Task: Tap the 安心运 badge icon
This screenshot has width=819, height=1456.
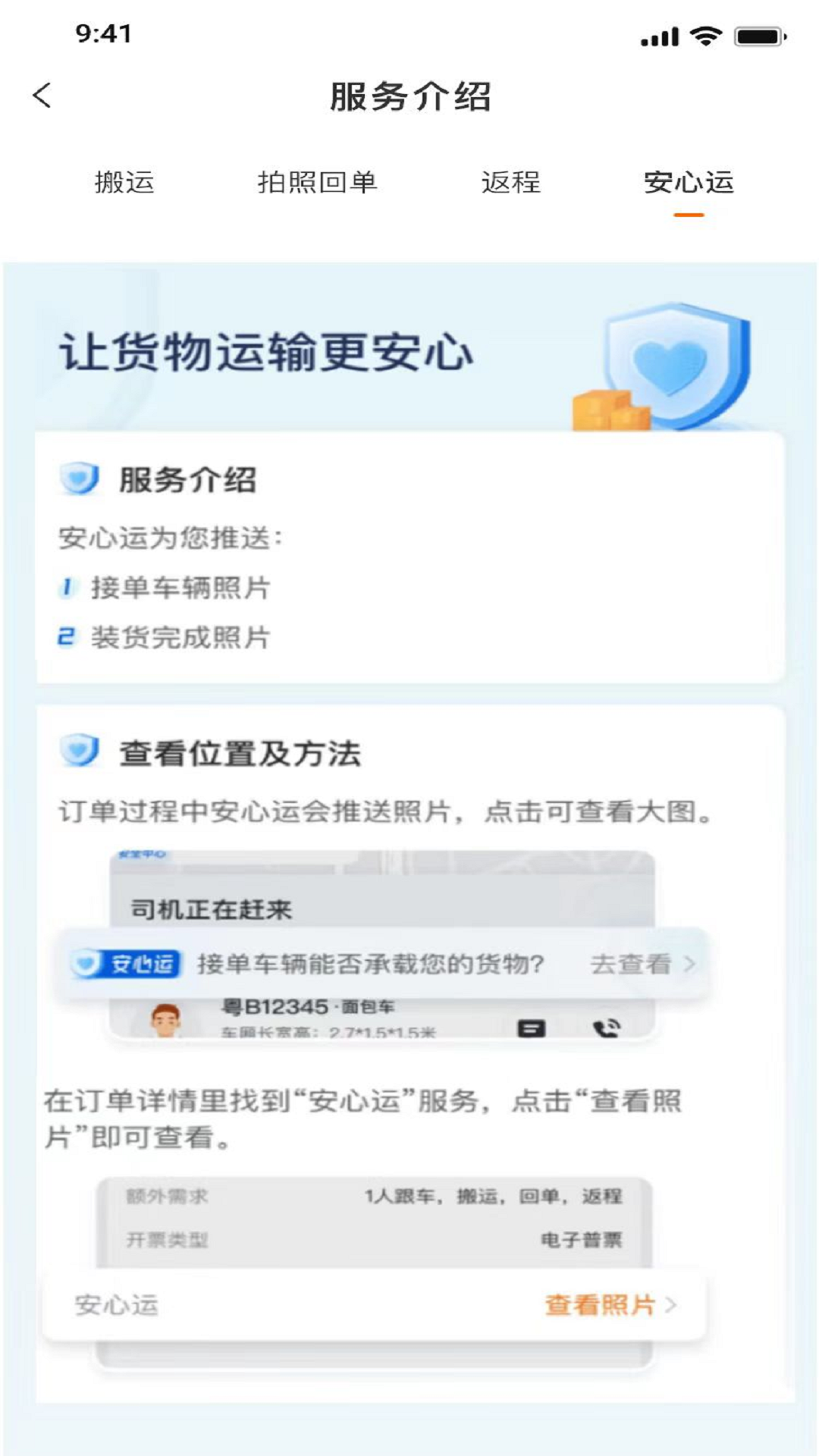Action: tap(133, 962)
